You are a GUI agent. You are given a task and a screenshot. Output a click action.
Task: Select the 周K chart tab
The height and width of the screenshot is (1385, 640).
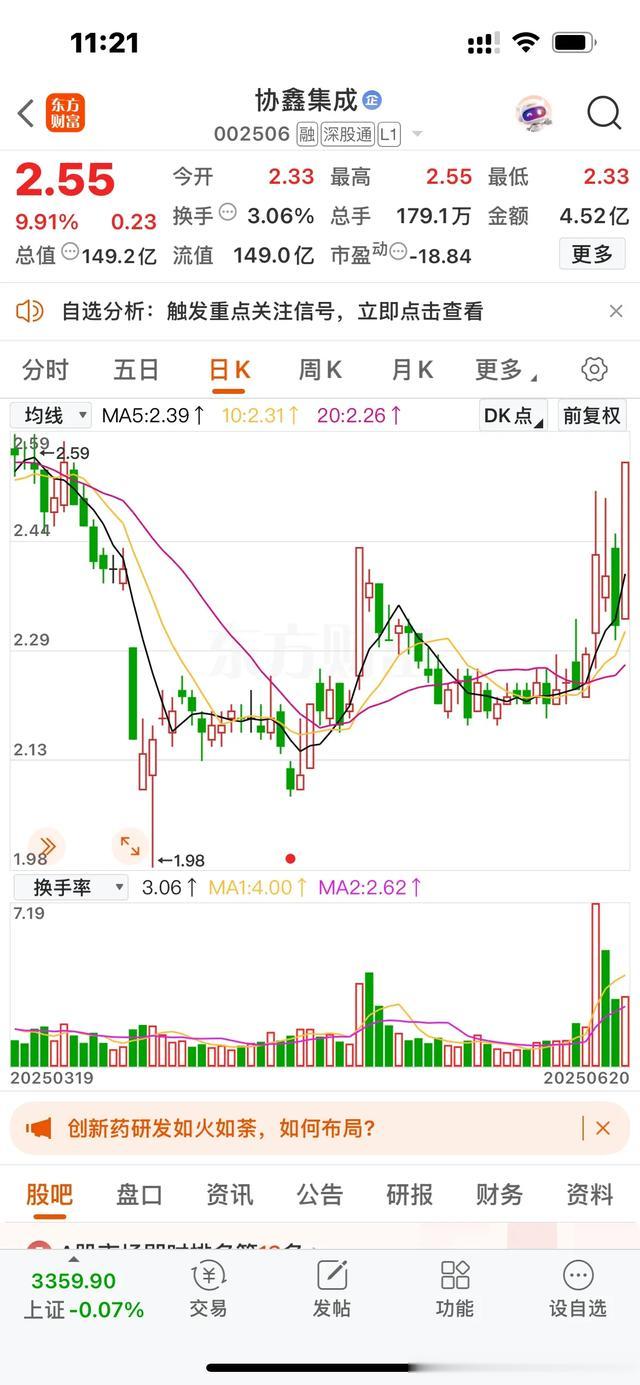320,370
